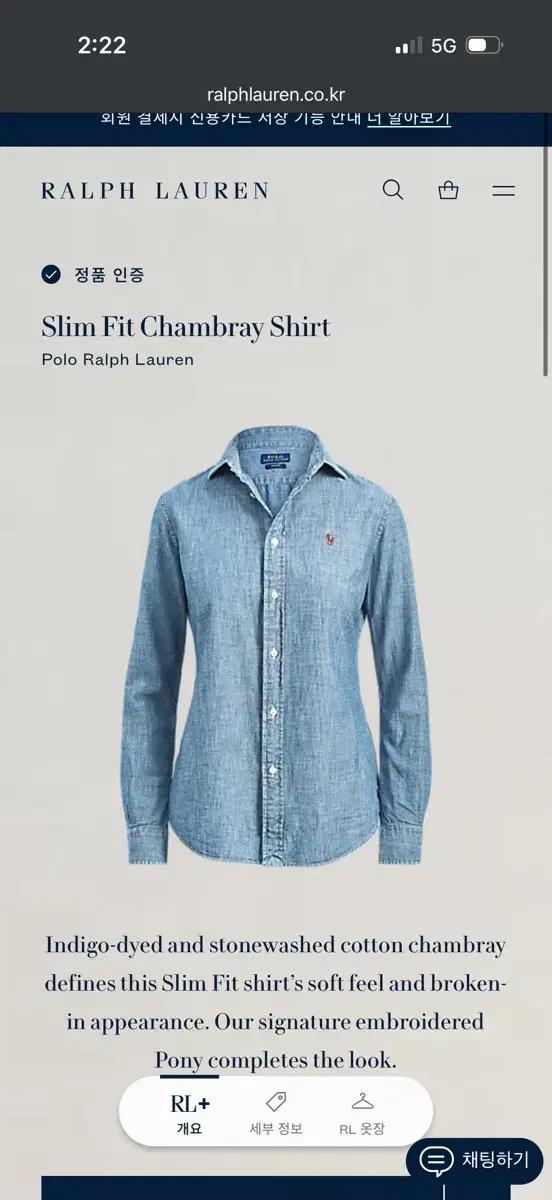Open the hamburger menu
The width and height of the screenshot is (552, 1200).
click(503, 190)
